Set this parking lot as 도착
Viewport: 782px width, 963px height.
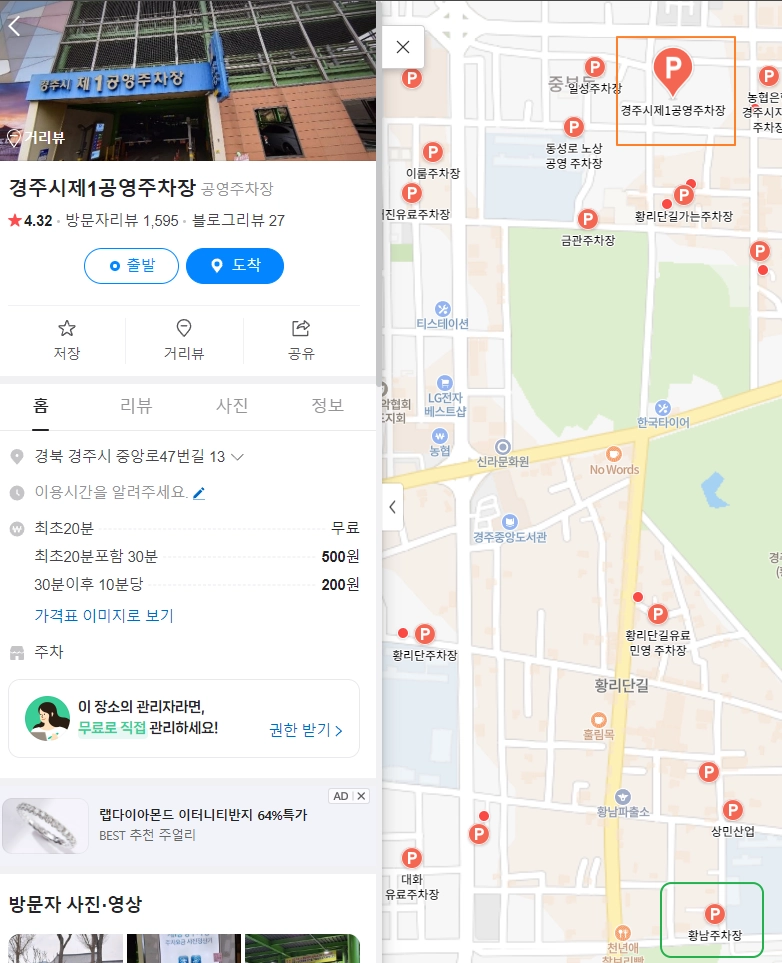[235, 266]
